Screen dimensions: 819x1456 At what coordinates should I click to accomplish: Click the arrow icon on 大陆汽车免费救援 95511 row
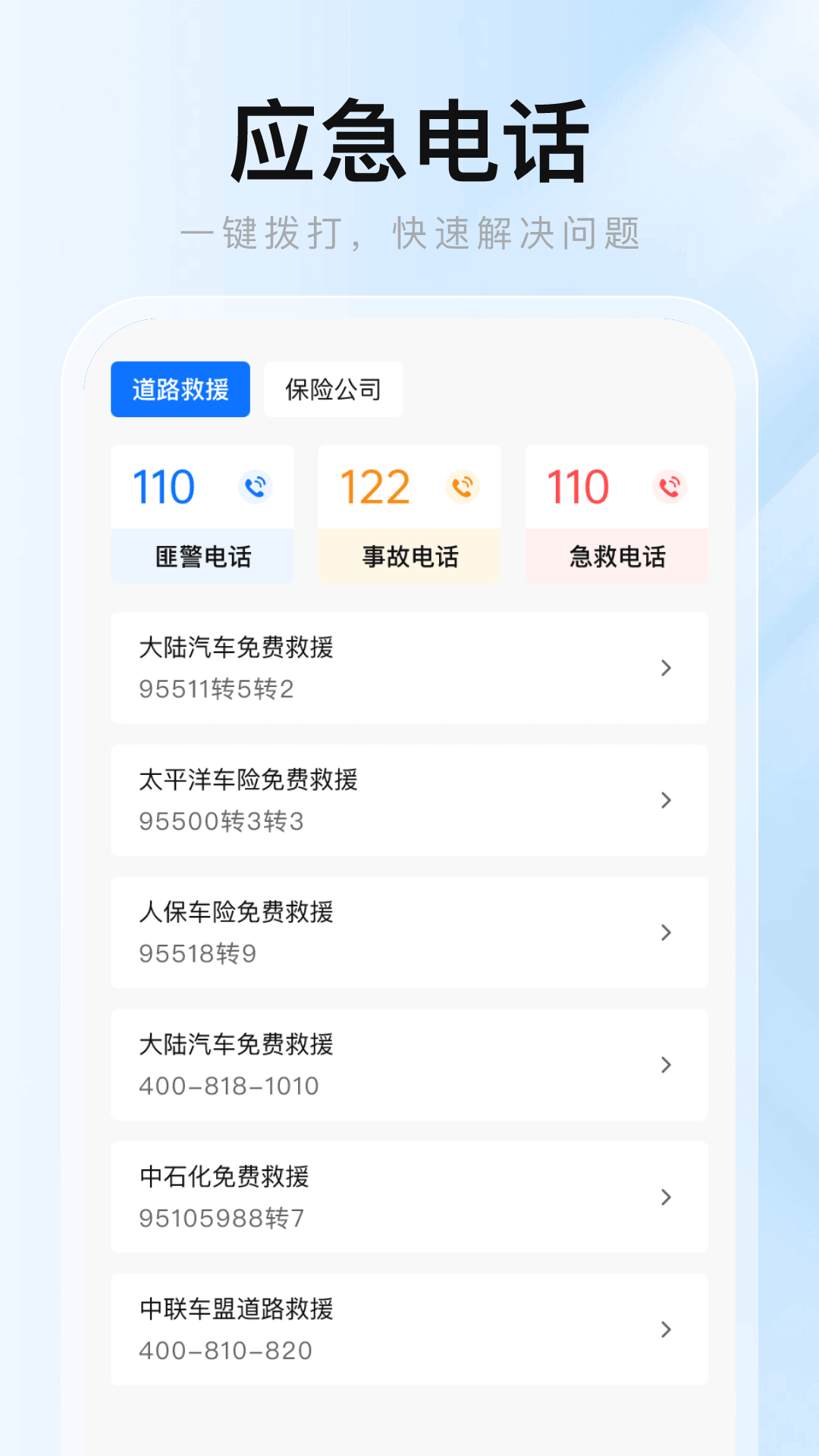click(x=667, y=667)
